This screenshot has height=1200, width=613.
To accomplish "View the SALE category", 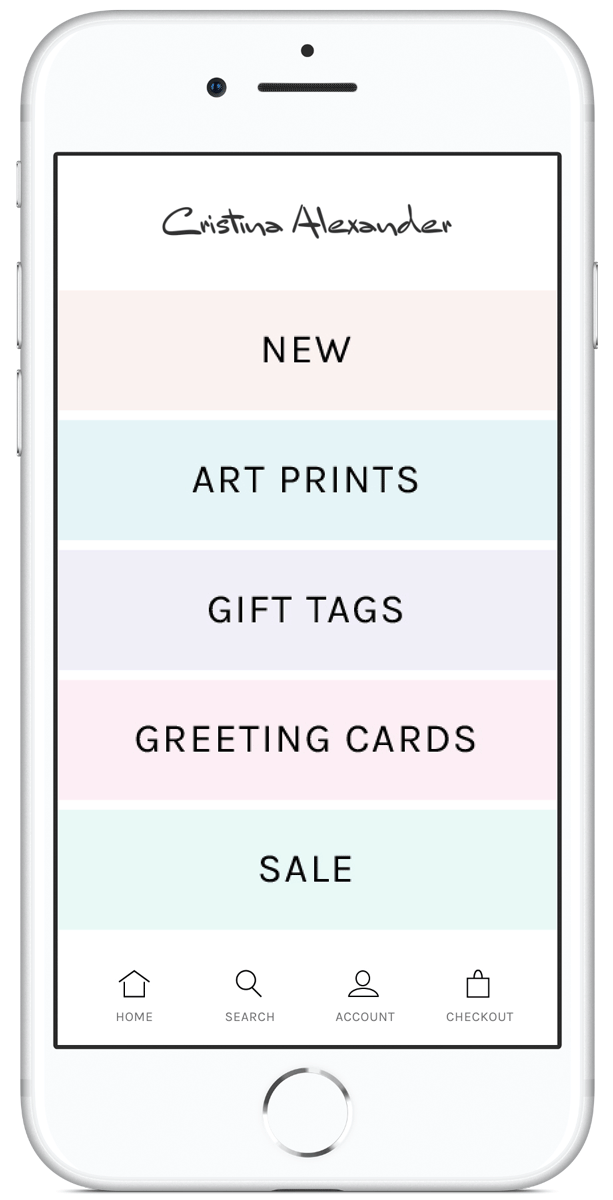I will (x=307, y=870).
